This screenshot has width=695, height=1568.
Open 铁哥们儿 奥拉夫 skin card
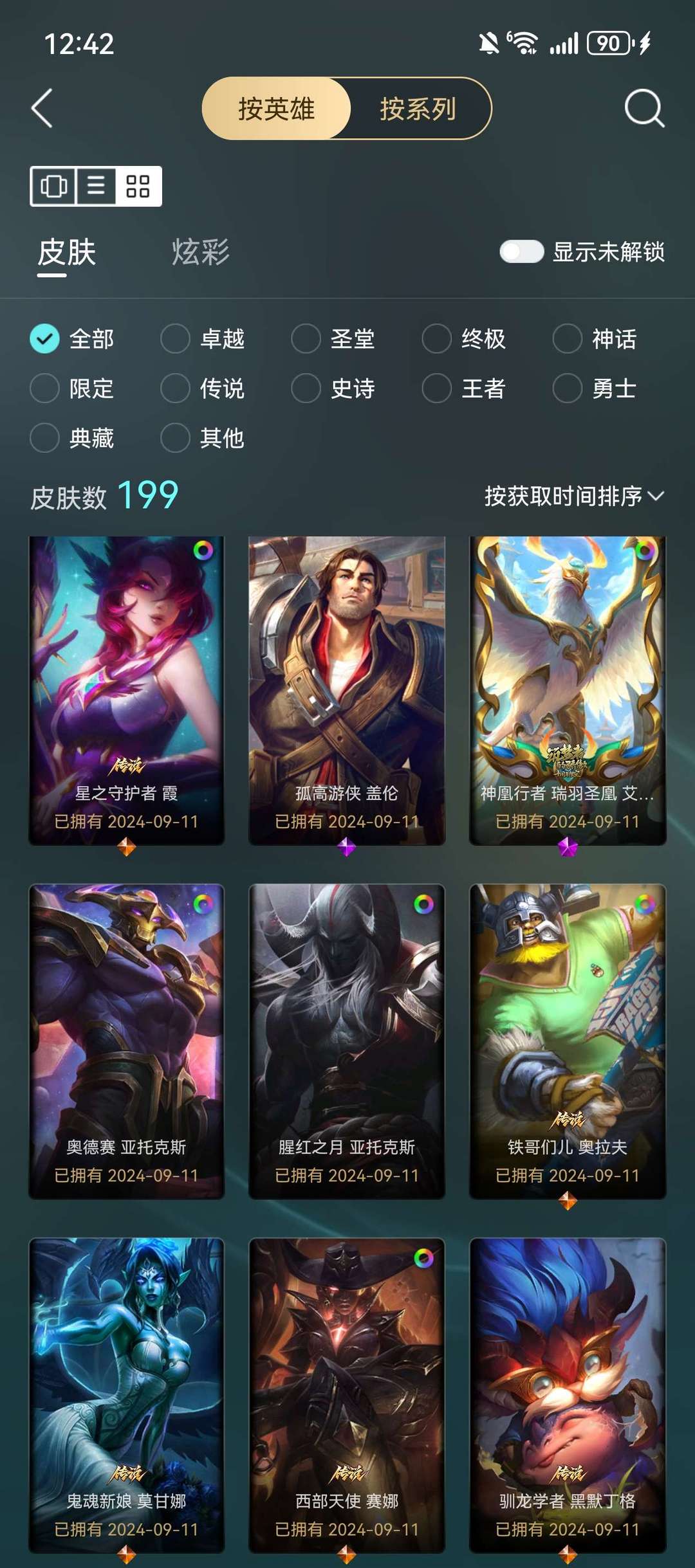point(568,1041)
